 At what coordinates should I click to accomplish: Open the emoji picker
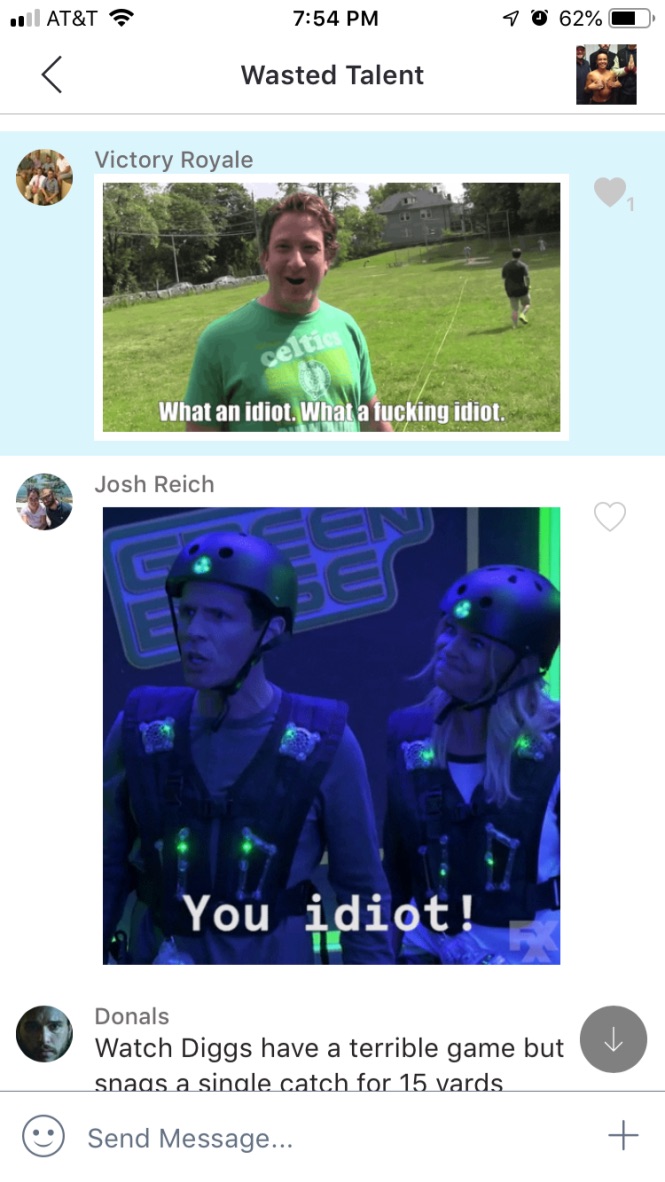[44, 1137]
